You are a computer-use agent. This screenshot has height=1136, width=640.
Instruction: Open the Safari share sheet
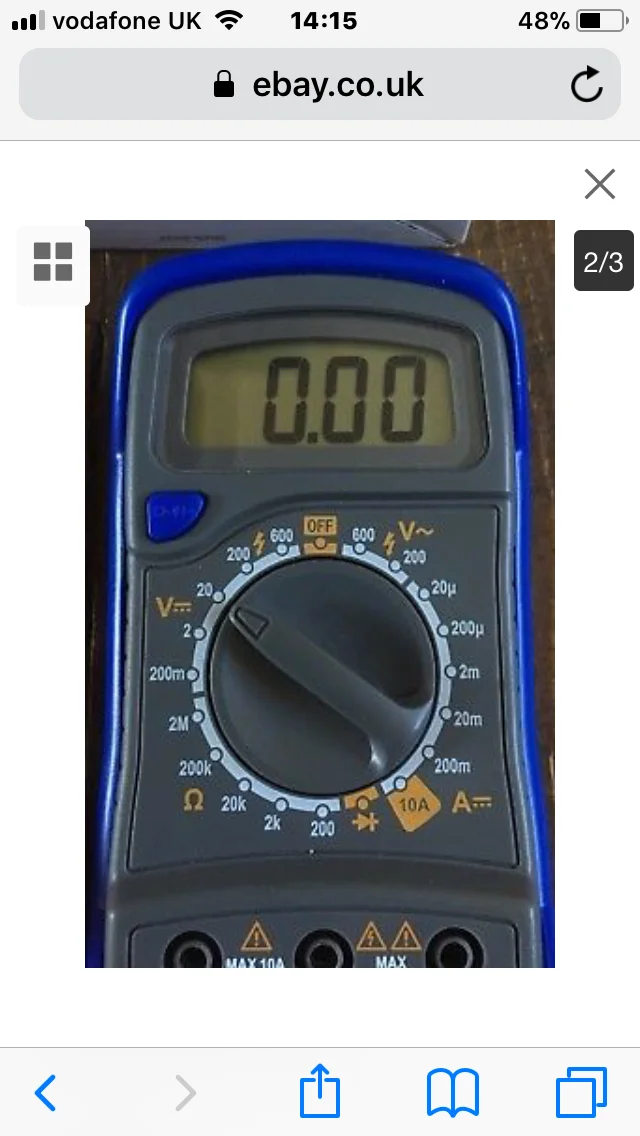pos(320,1090)
